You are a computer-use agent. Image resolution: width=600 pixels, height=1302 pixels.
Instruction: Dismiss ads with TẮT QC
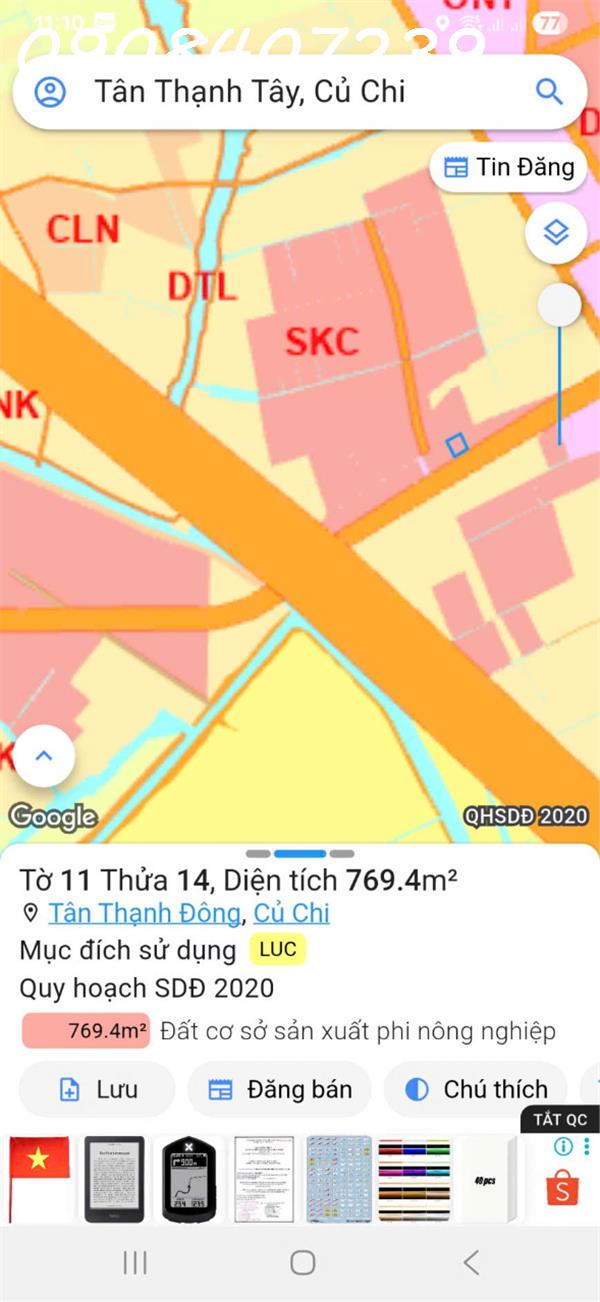[560, 1119]
